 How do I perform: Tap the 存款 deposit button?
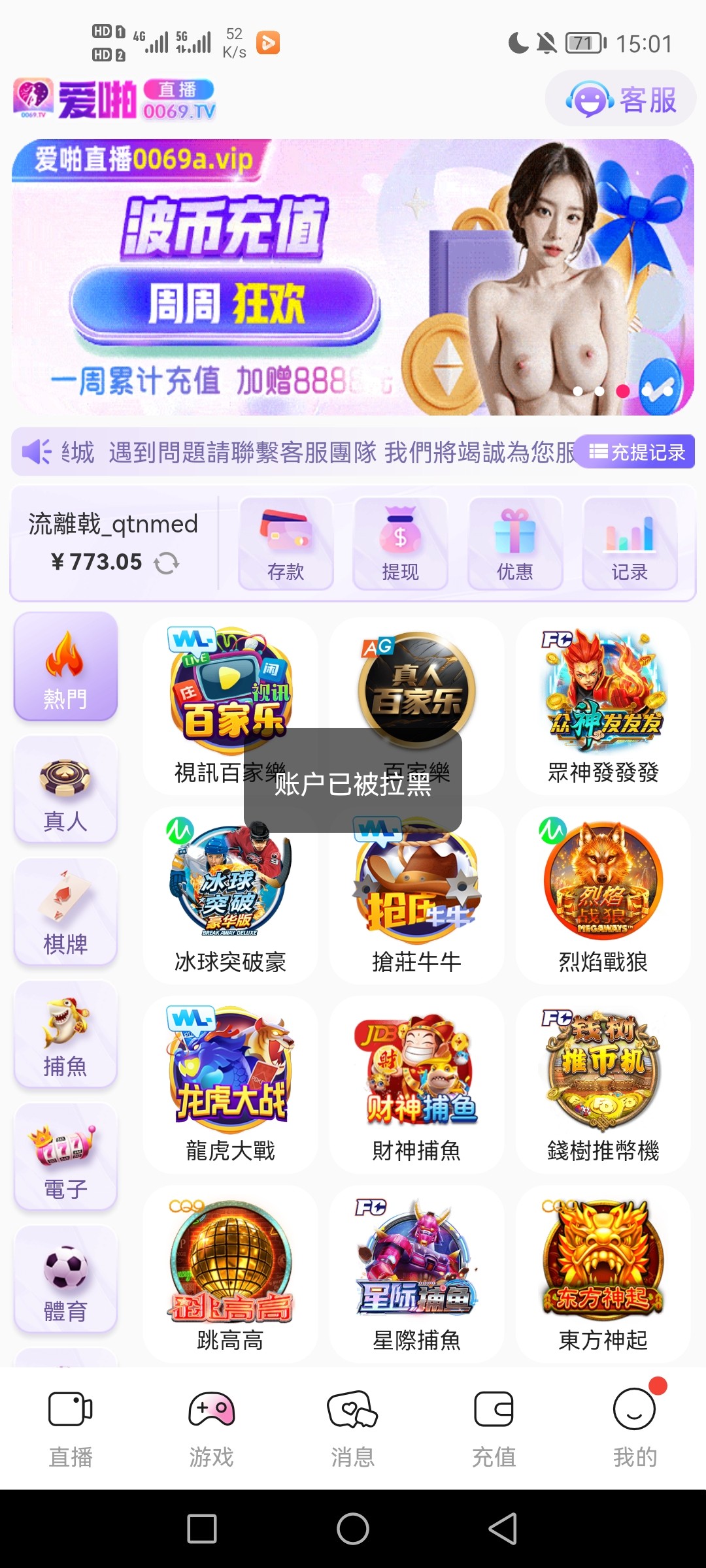286,544
